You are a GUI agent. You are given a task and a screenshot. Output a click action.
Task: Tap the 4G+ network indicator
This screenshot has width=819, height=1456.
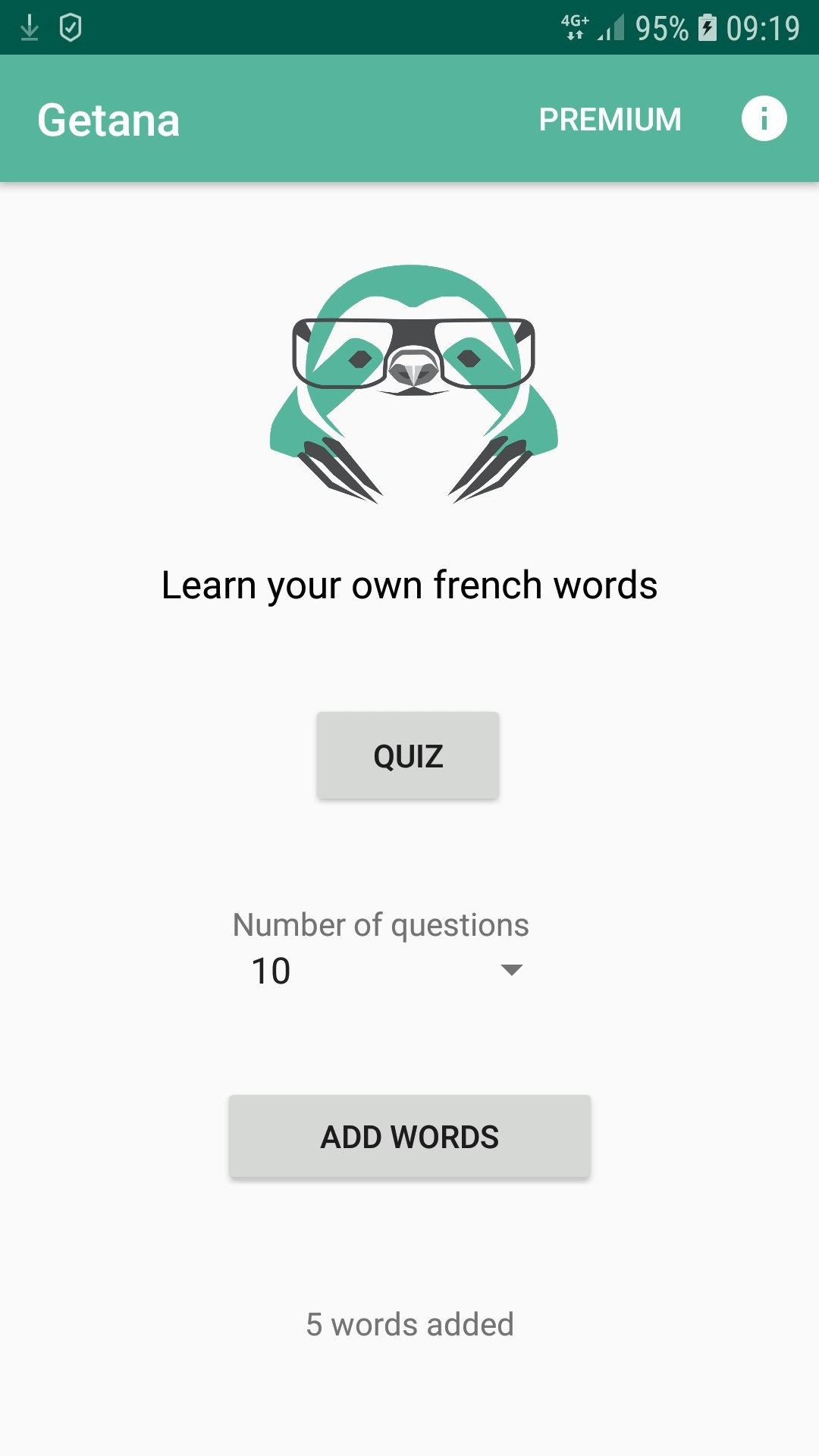click(575, 25)
